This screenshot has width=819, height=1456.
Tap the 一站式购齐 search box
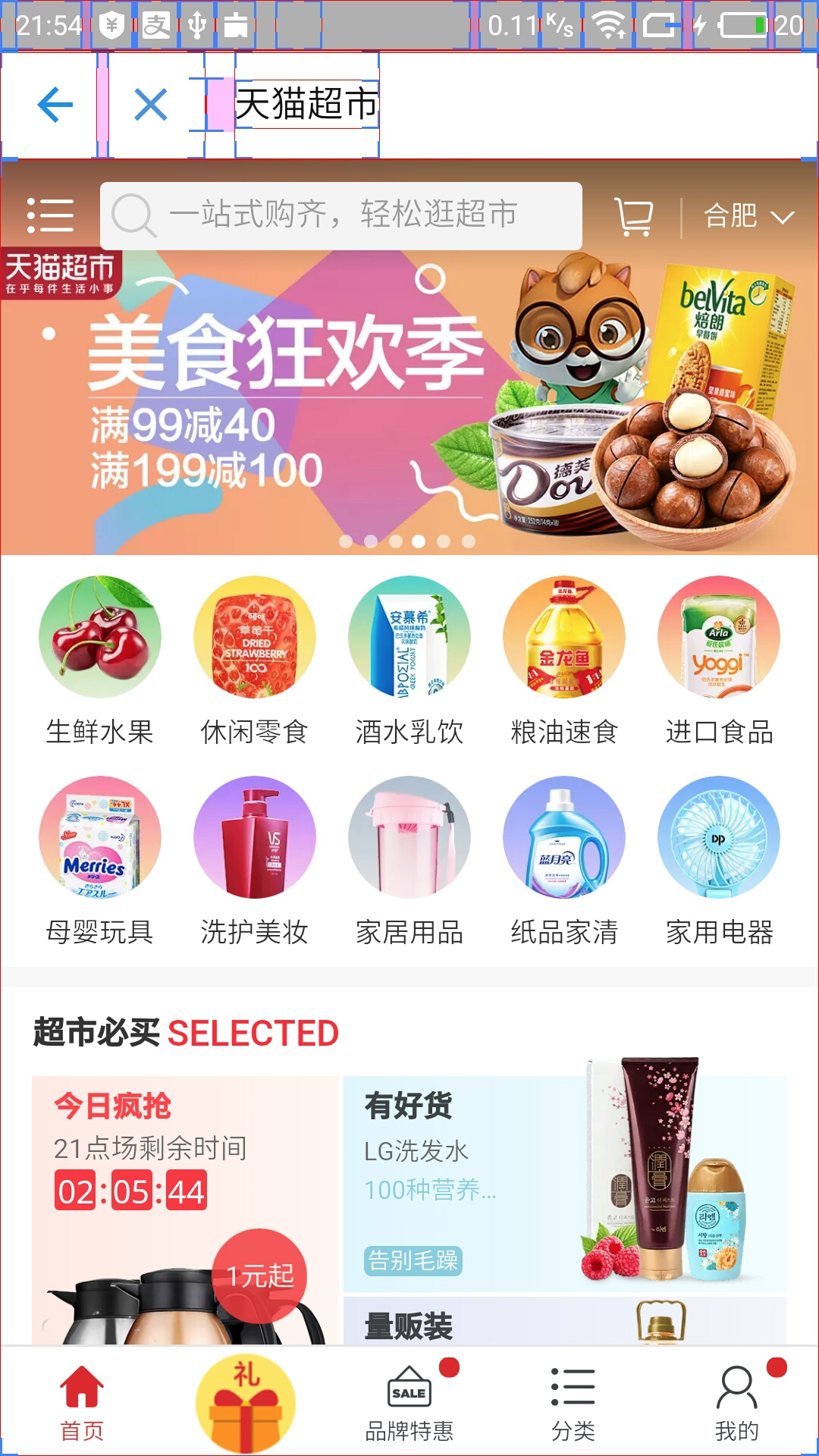pyautogui.click(x=341, y=215)
